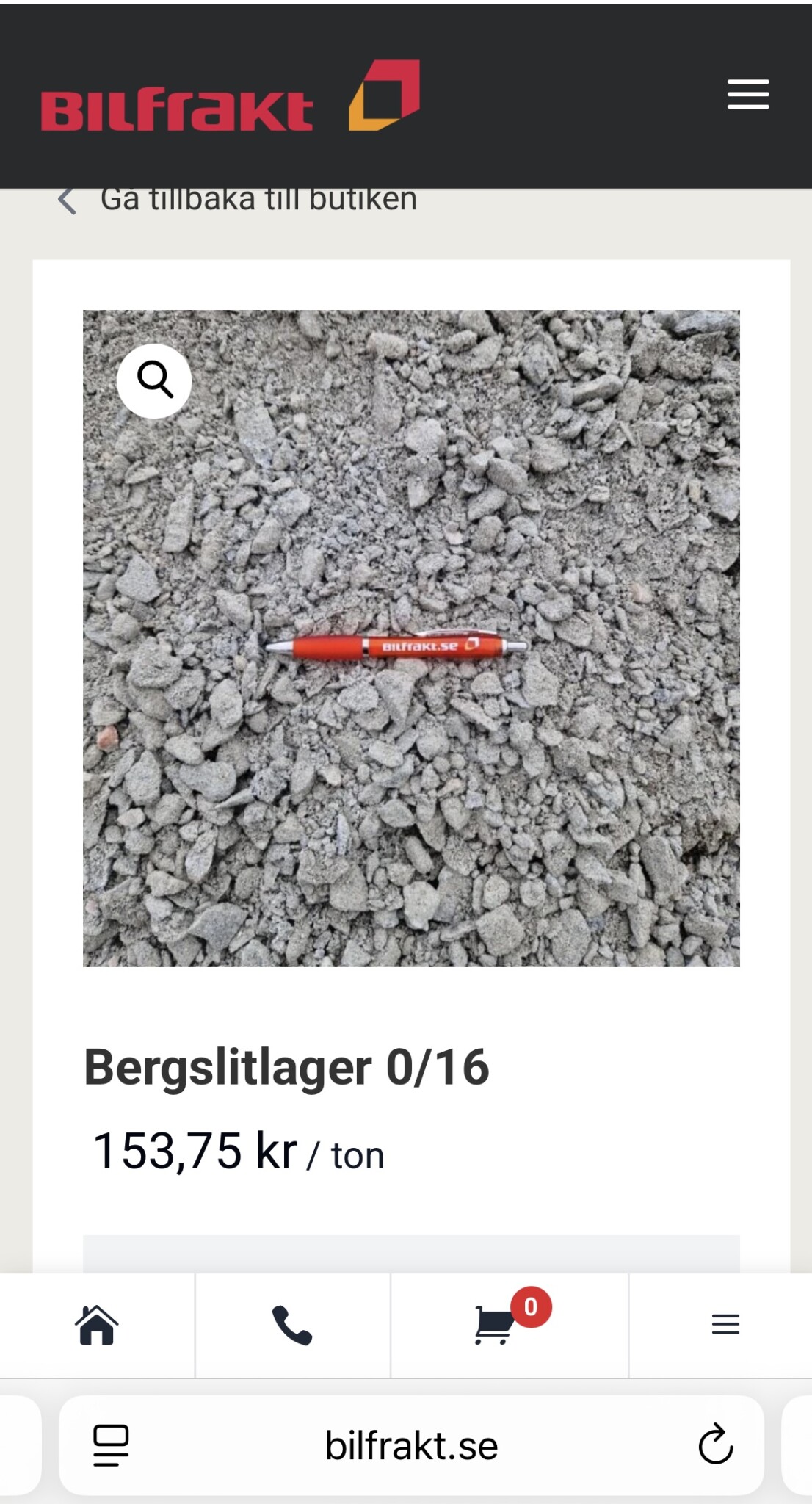Go back to the shop via 'Gå tillbaka till butiken'
The width and height of the screenshot is (812, 1504).
click(x=257, y=199)
